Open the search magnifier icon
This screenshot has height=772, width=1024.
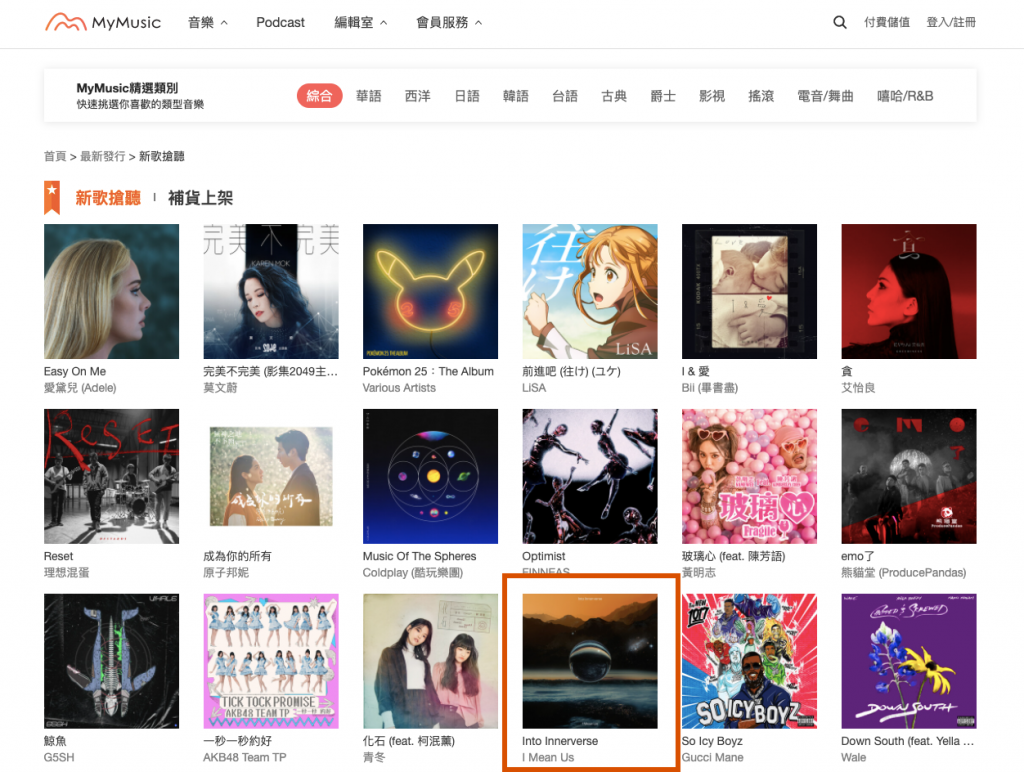840,22
